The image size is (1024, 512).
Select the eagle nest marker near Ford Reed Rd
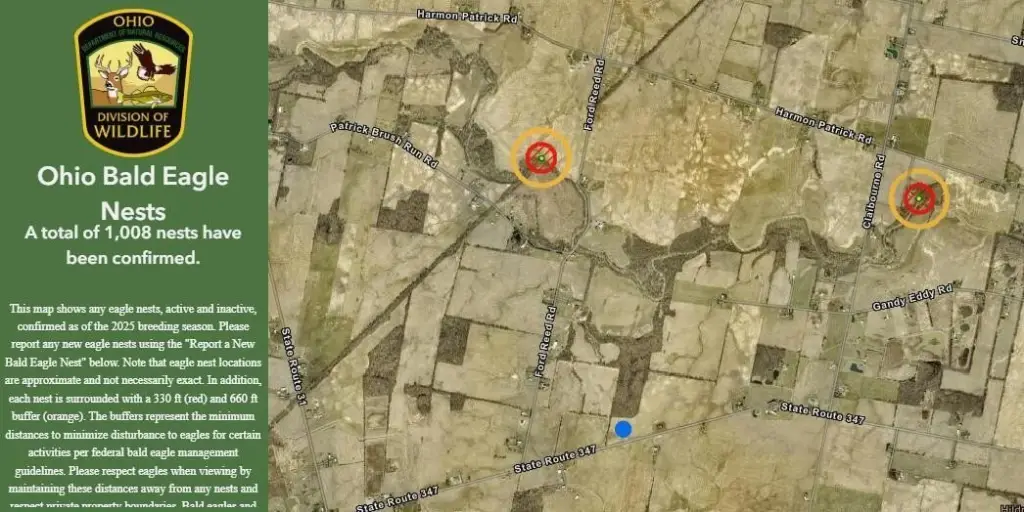pos(541,158)
